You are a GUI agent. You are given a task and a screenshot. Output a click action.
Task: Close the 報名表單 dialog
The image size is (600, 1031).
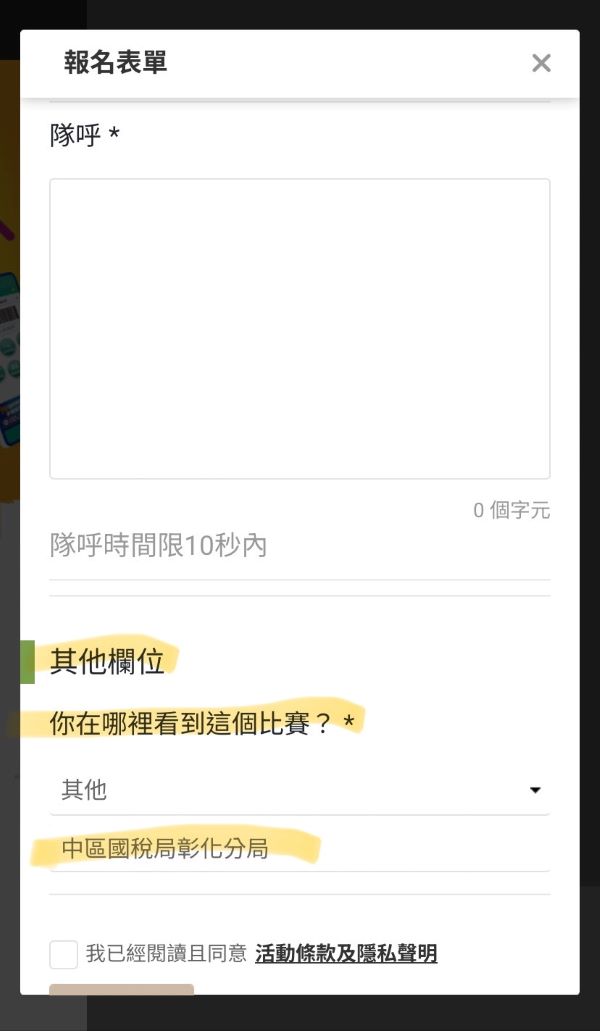pos(541,64)
